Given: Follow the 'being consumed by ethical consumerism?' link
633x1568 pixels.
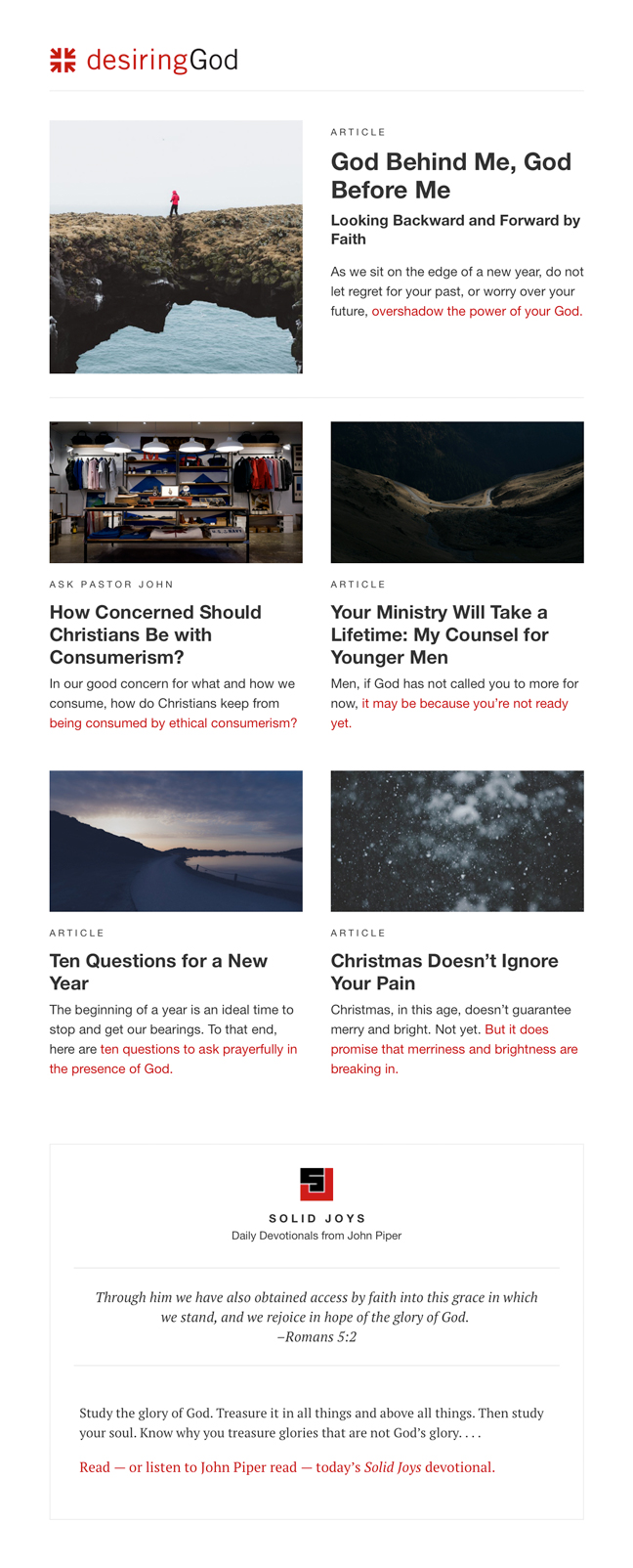Looking at the screenshot, I should 173,723.
